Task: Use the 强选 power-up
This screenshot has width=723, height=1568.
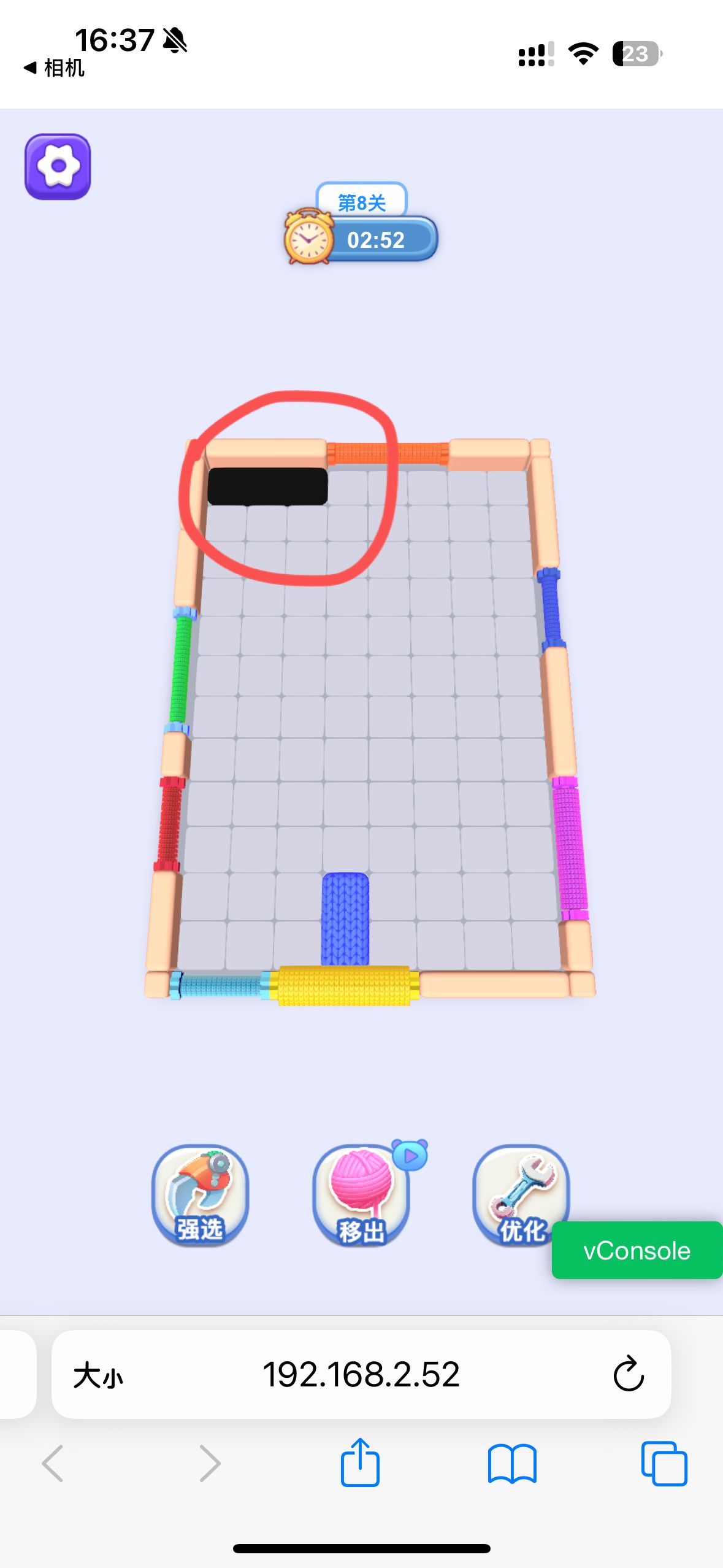Action: click(199, 1194)
